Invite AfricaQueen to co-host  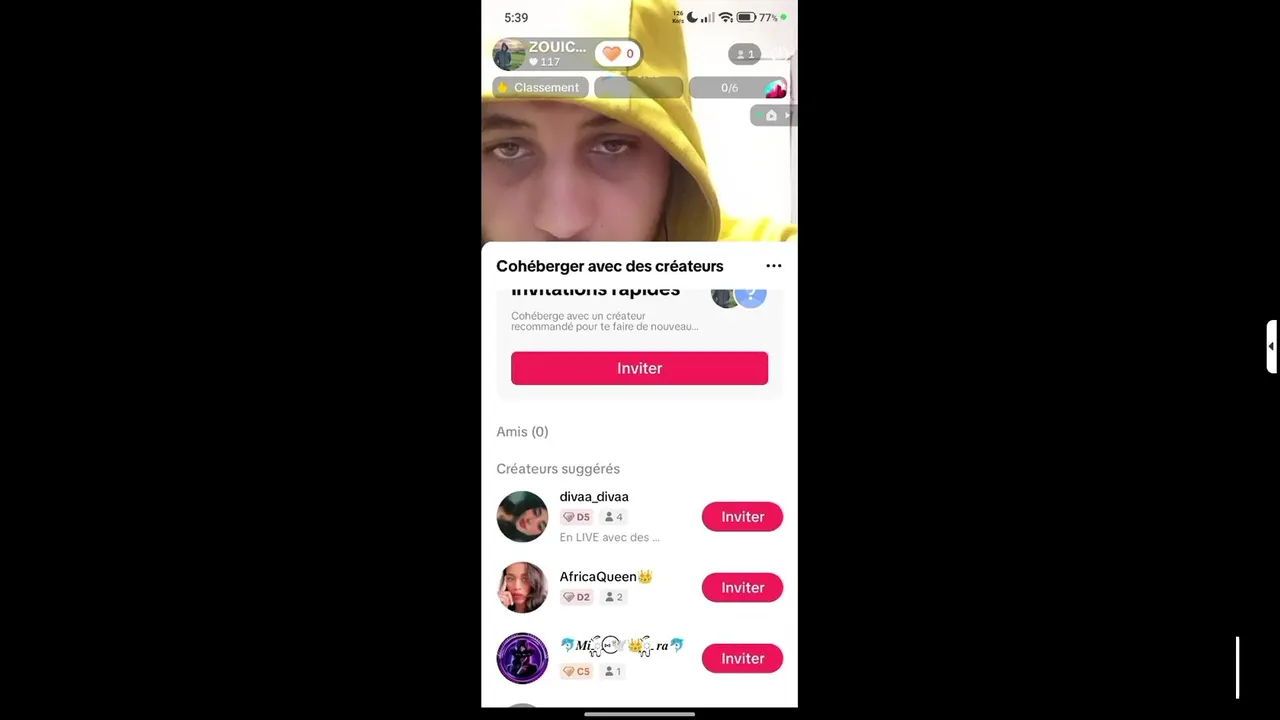pyautogui.click(x=742, y=588)
